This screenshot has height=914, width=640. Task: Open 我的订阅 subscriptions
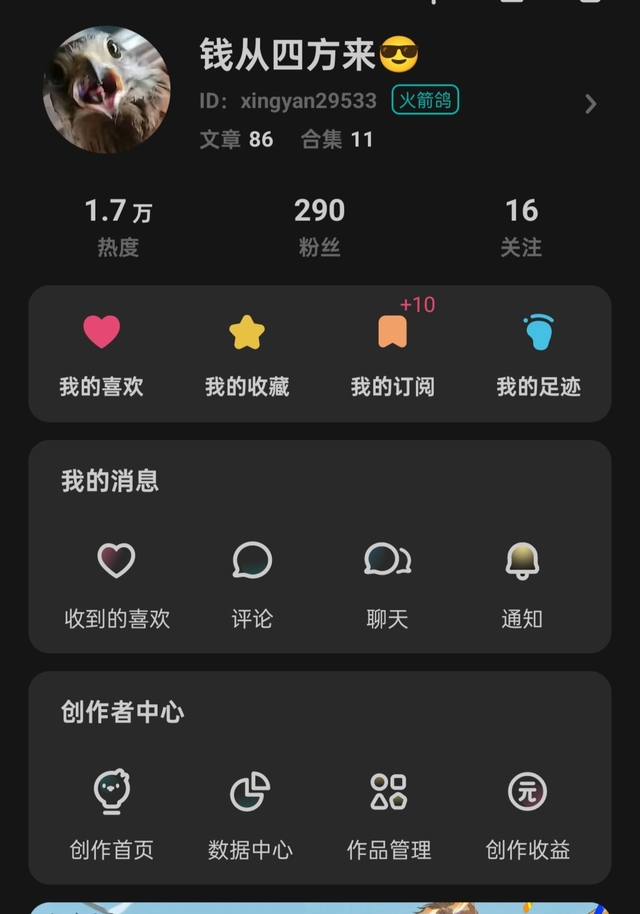tap(392, 354)
